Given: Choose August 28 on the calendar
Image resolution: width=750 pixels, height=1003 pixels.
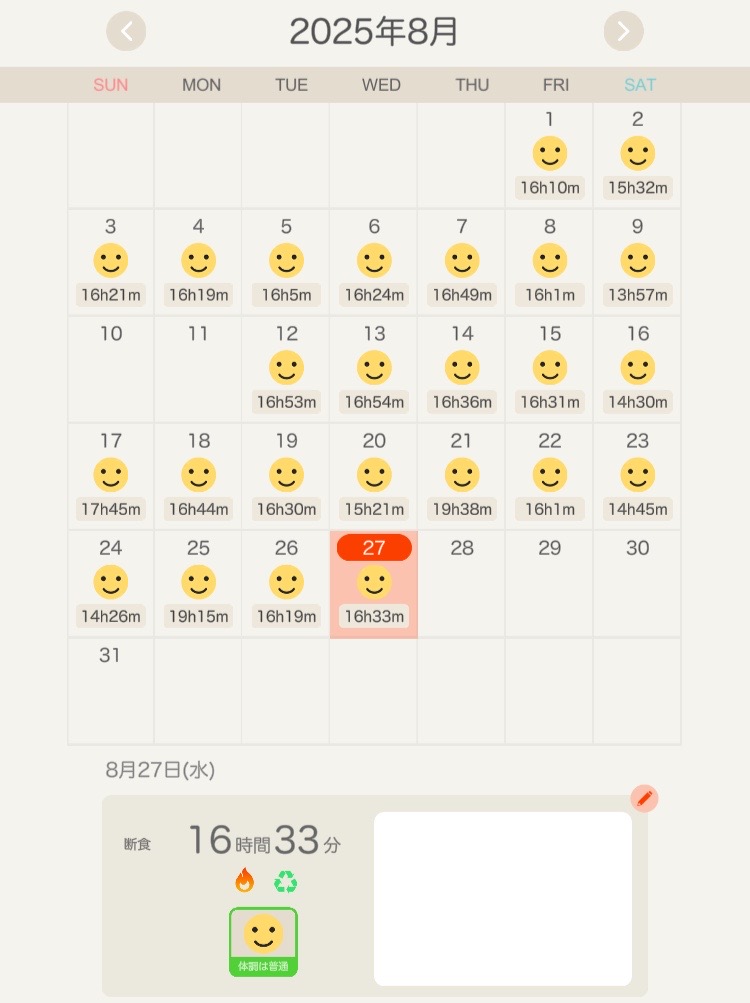Looking at the screenshot, I should point(461,583).
